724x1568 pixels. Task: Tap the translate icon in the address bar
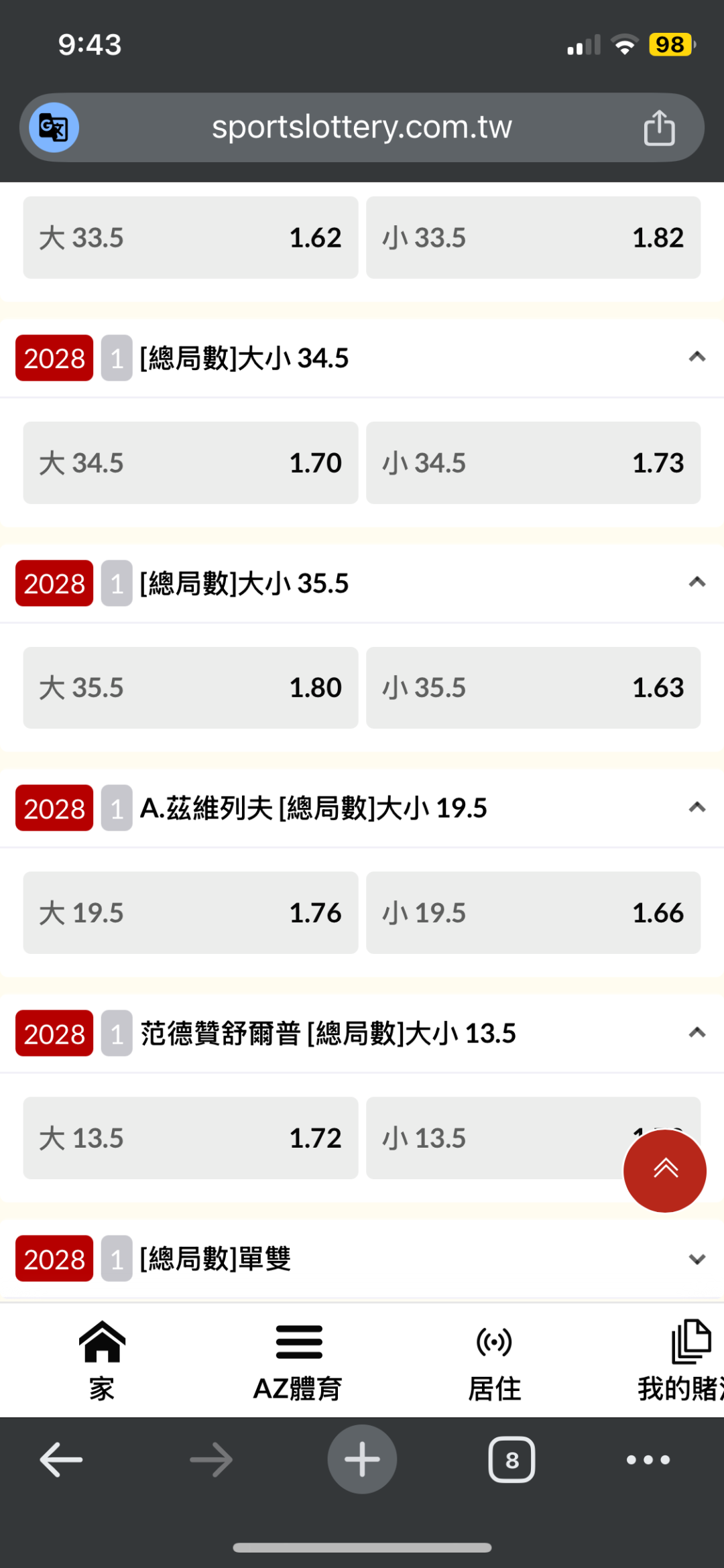tap(54, 127)
